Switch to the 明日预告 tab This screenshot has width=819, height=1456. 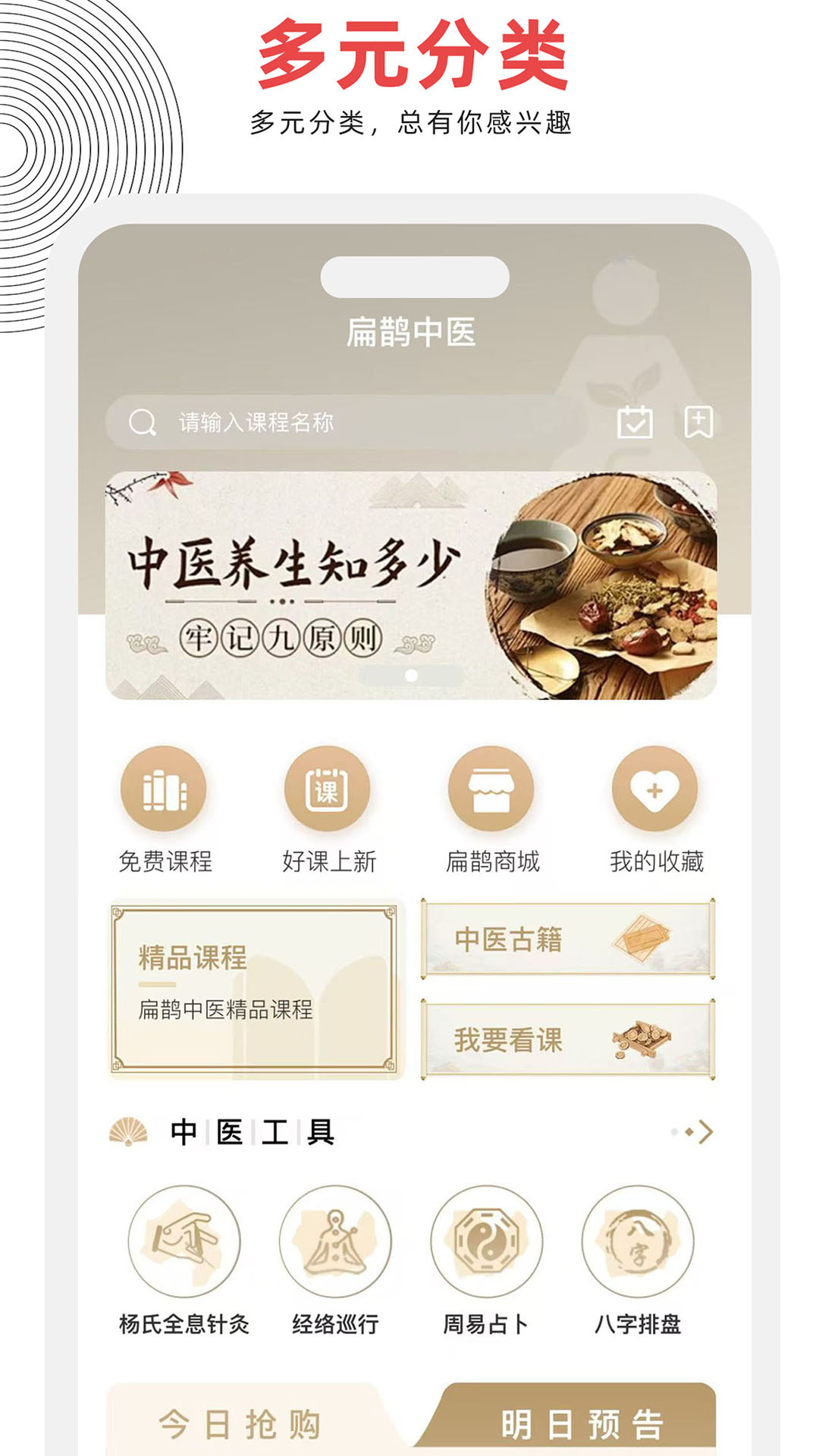pyautogui.click(x=584, y=1422)
